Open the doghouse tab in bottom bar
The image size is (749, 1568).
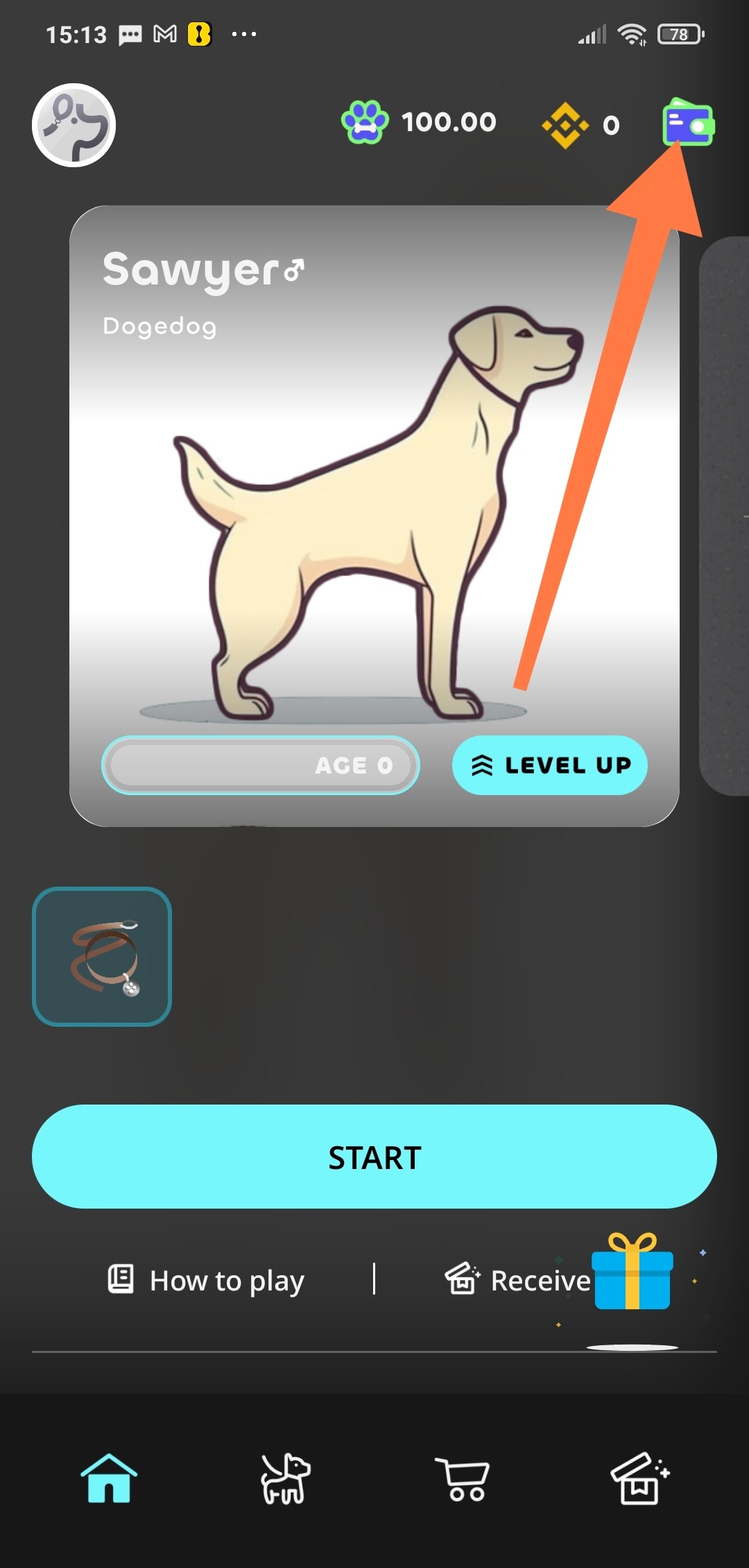[639, 1478]
